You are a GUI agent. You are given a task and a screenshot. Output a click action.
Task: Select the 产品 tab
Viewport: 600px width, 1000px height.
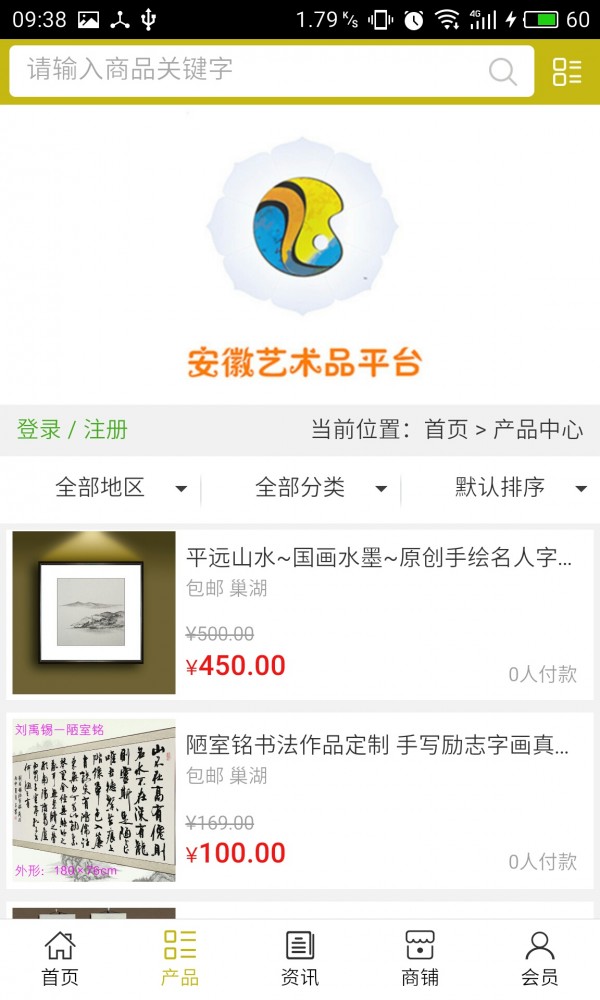pos(180,958)
